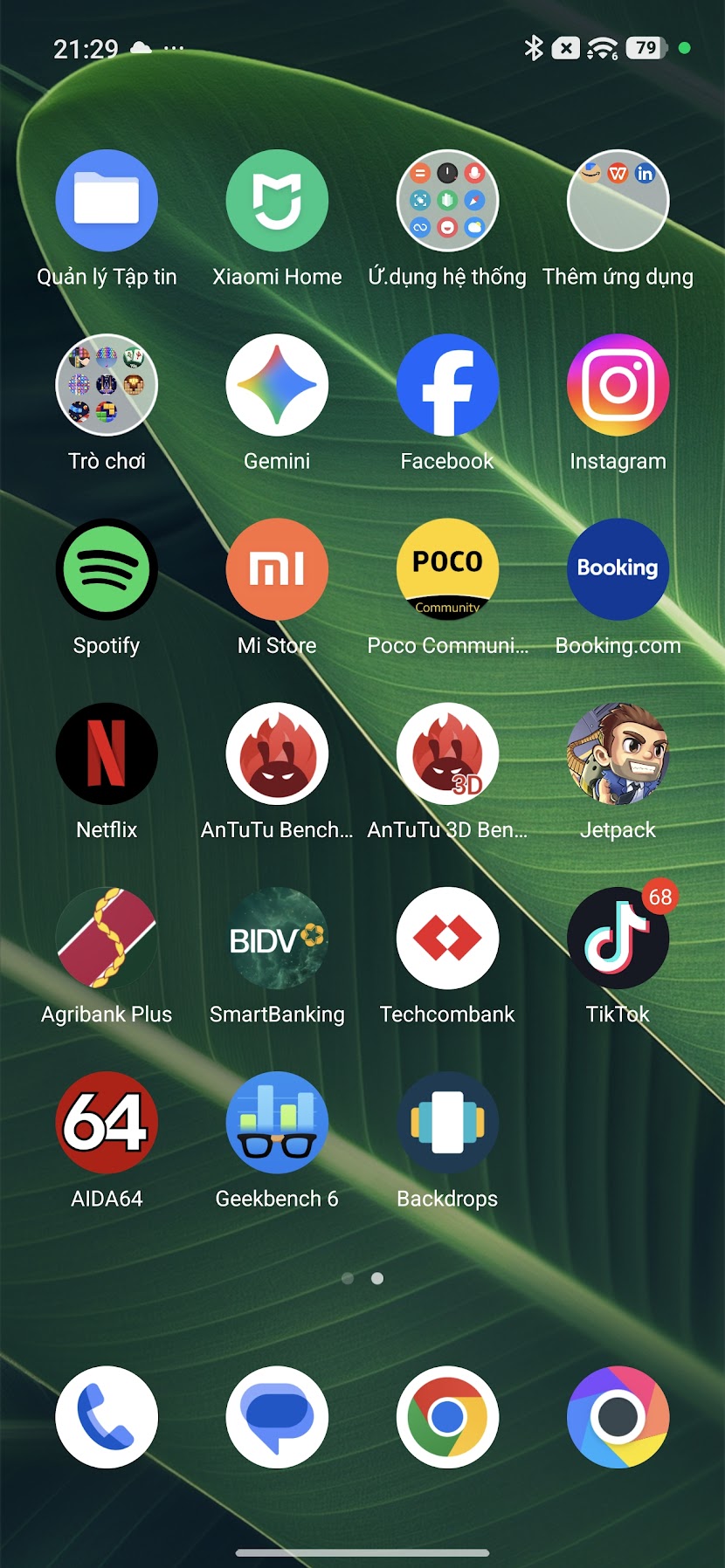Launch Geekbench 6
Screen dimensions: 725x1568
pos(277,1122)
